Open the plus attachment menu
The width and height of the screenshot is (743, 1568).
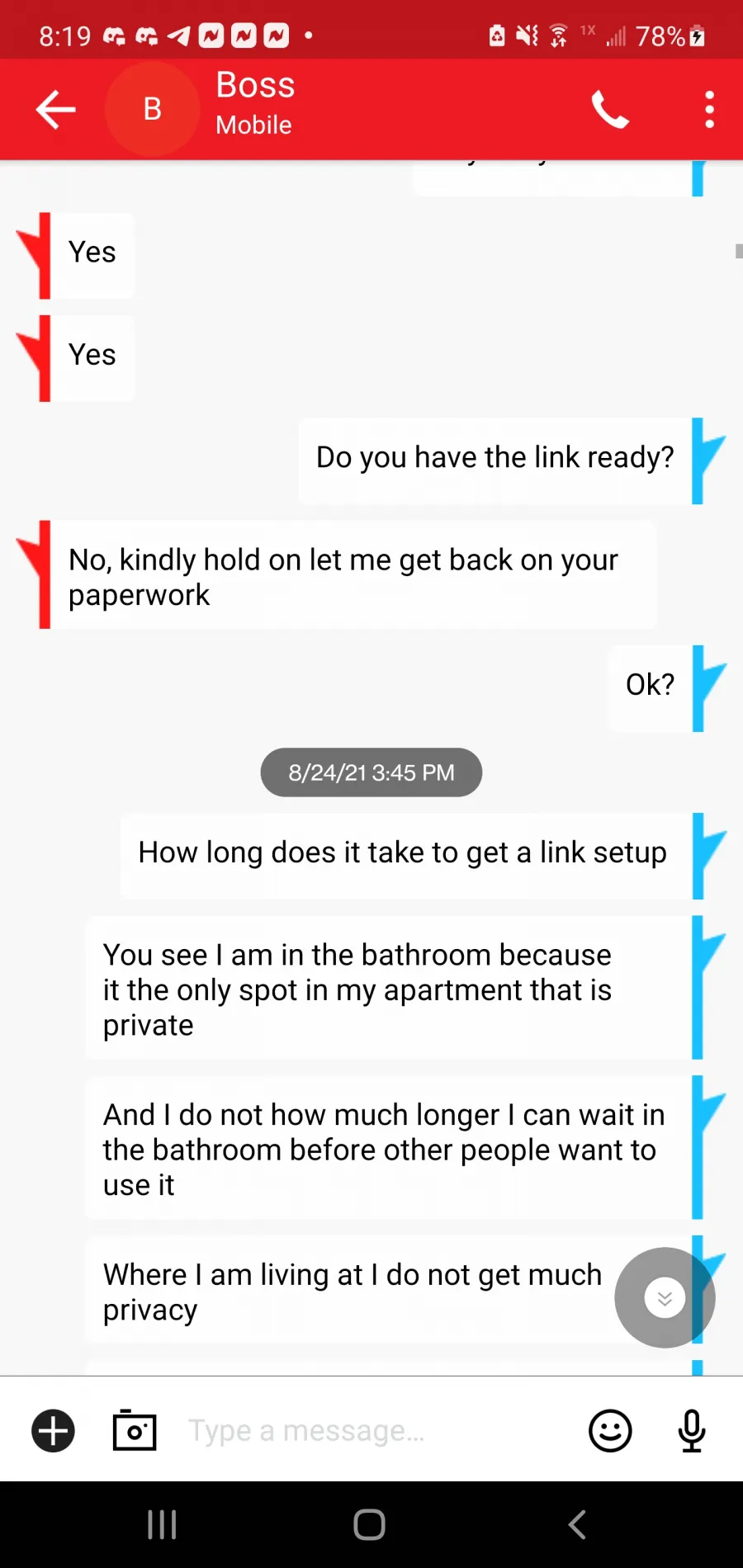(54, 1430)
